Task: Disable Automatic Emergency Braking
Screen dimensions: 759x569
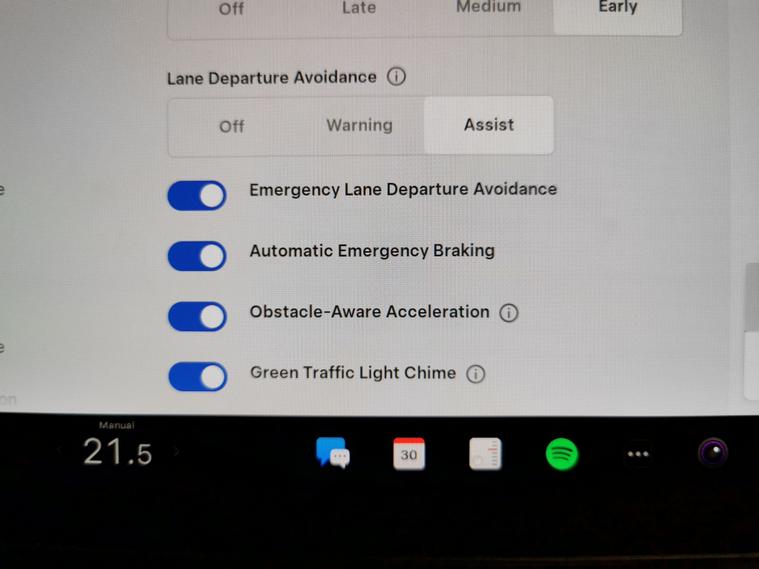Action: point(197,256)
